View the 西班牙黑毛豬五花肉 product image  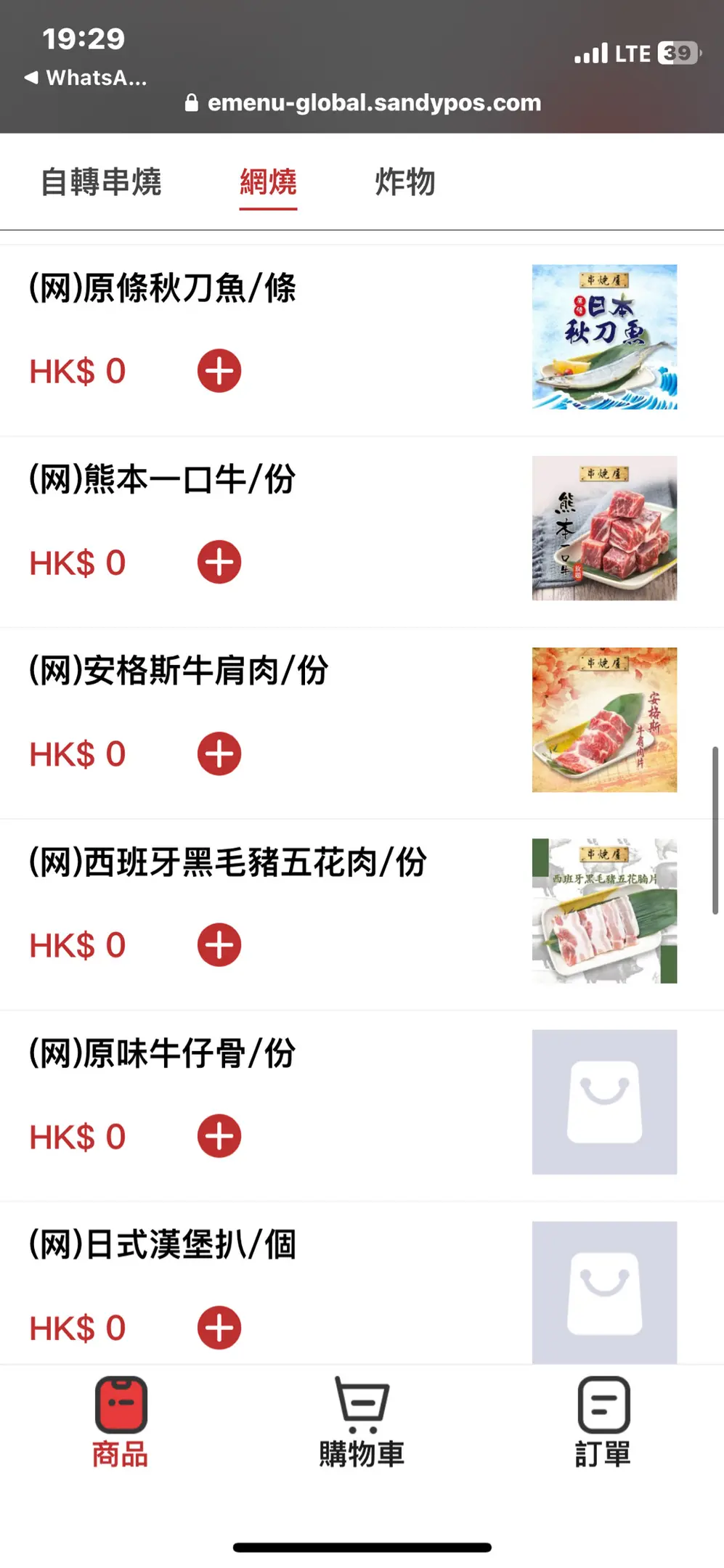pos(604,911)
